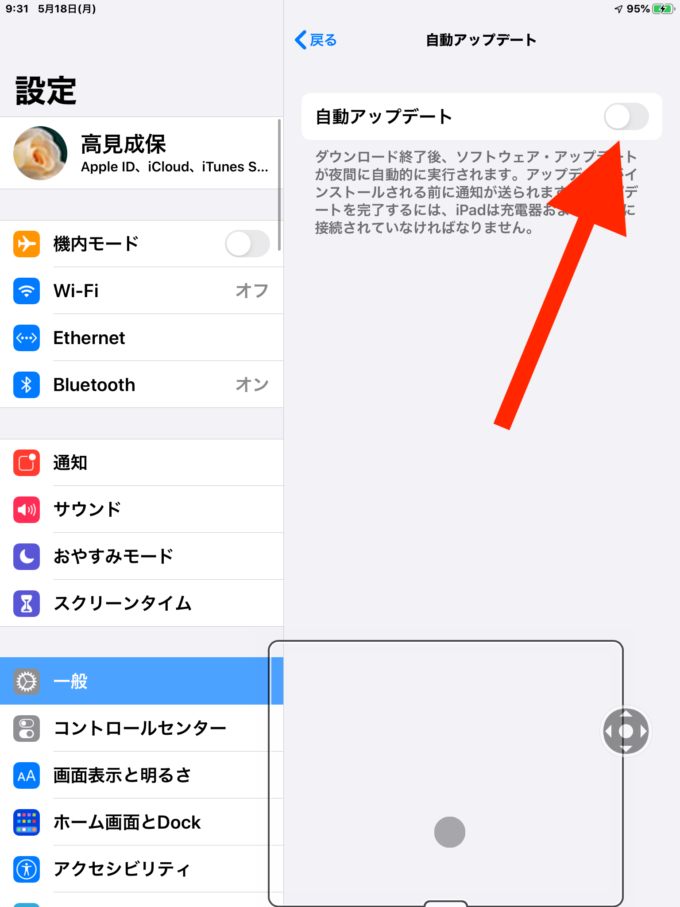This screenshot has width=680, height=907.
Task: Open ホーム画面とDock settings
Action: pos(141,822)
